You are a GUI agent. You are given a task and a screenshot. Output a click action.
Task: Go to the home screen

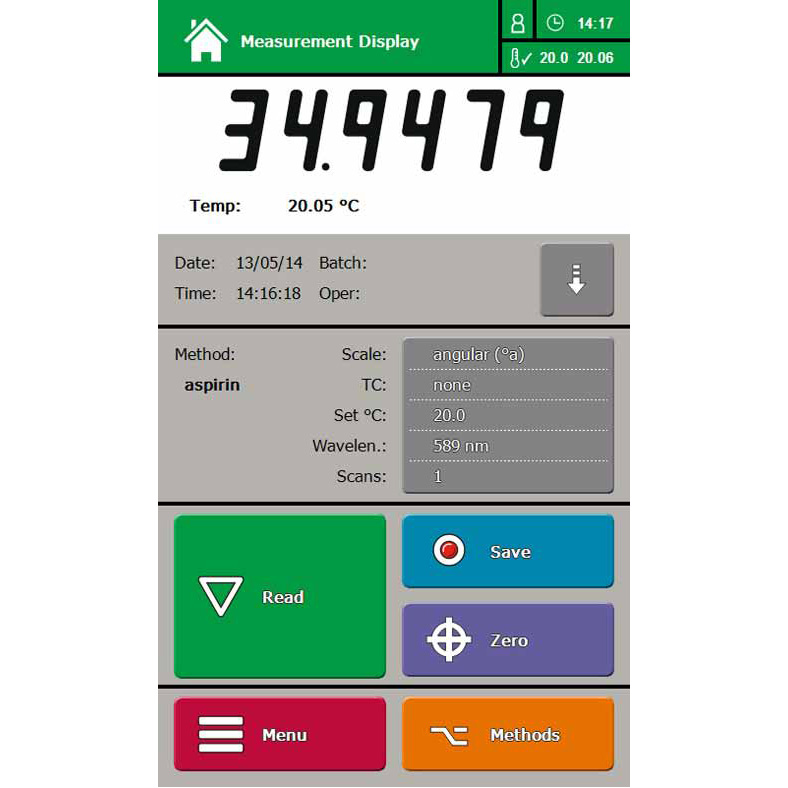point(206,40)
